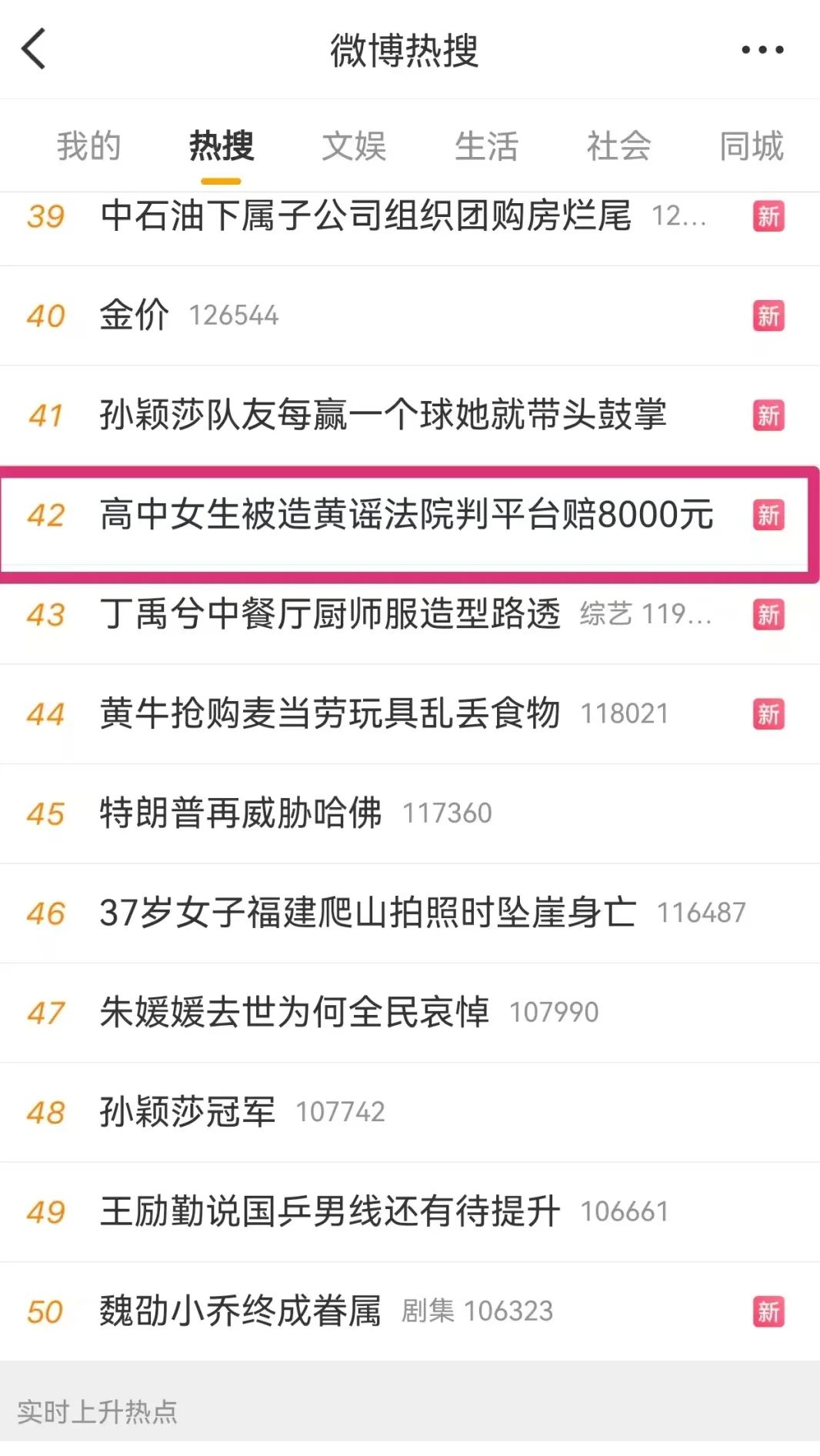The height and width of the screenshot is (1456, 820).
Task: Switch to the 社会 tab
Action: (x=618, y=146)
